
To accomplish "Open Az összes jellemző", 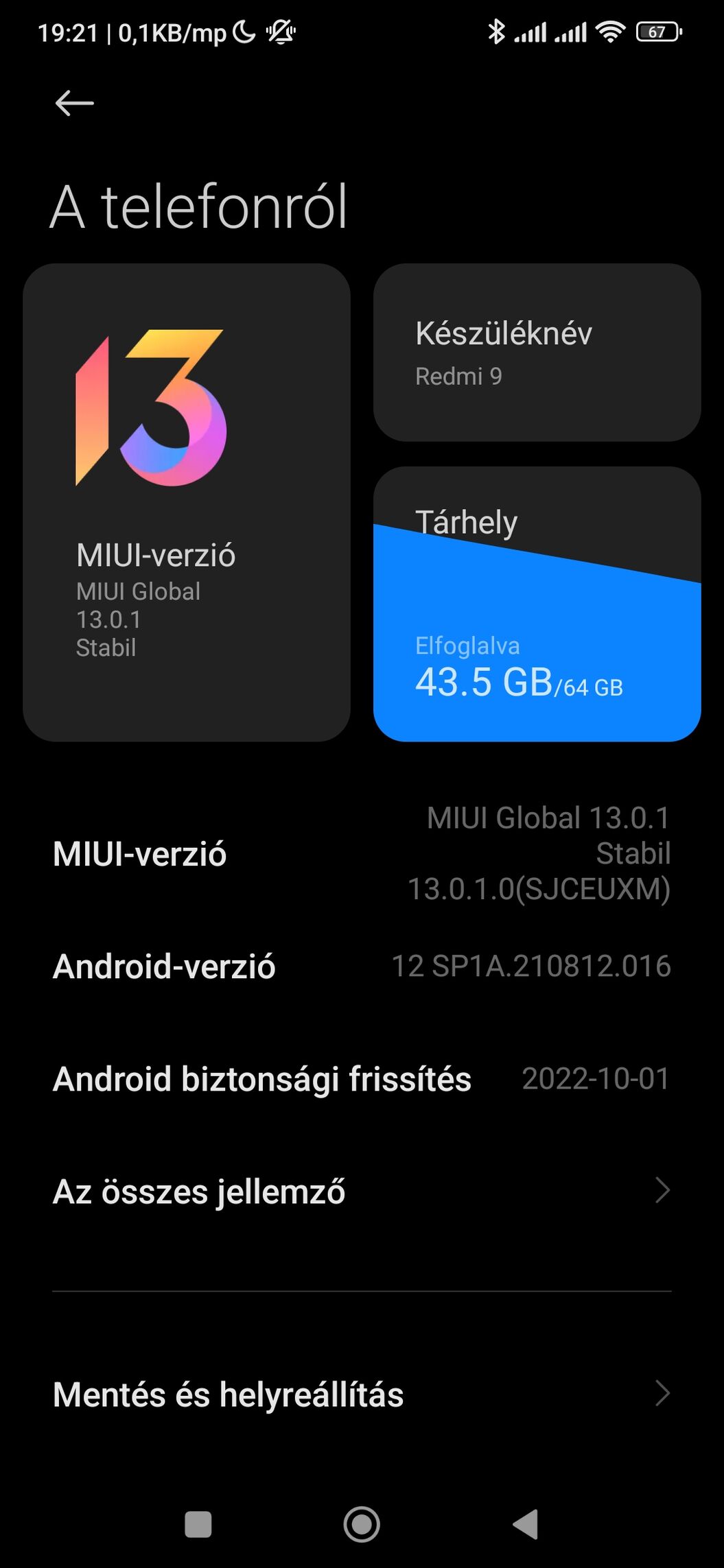I will 362,1191.
